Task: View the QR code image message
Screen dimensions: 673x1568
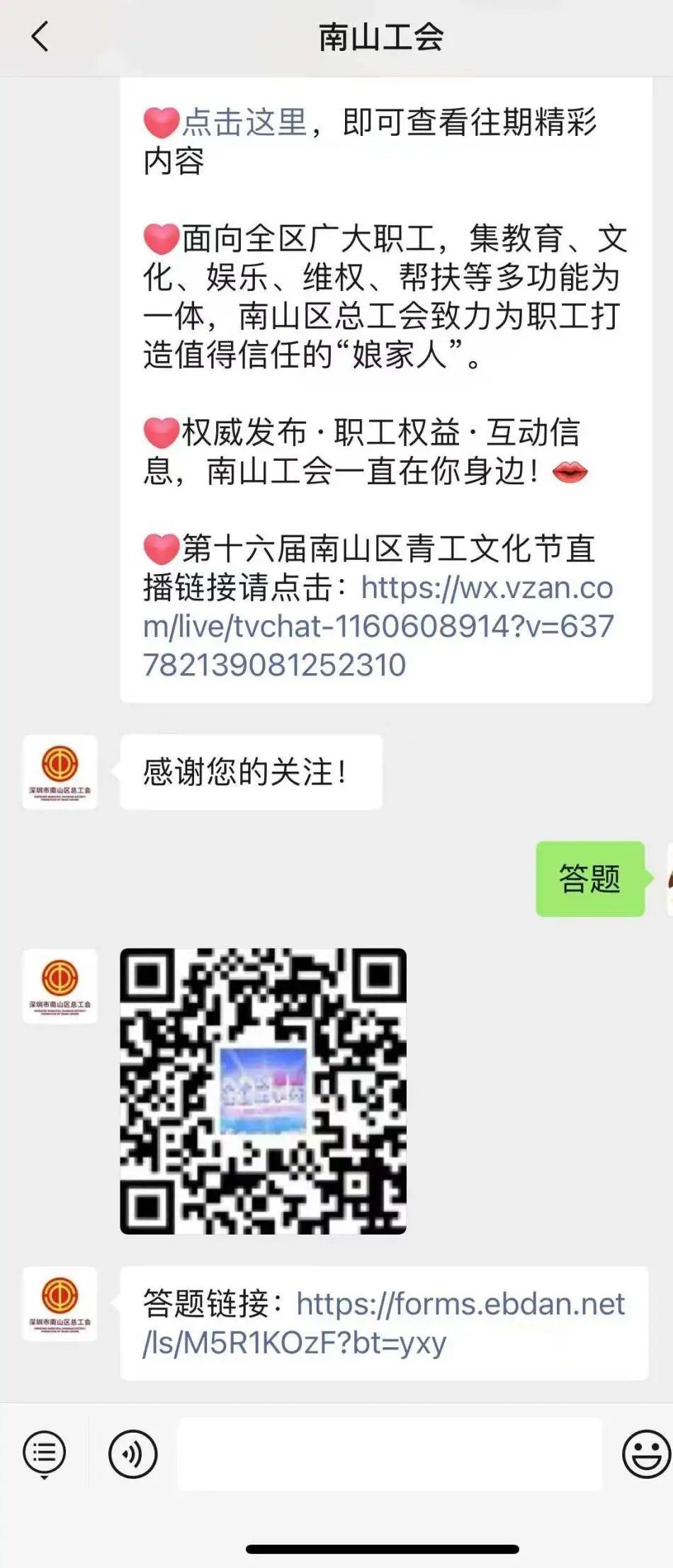Action: (263, 1091)
